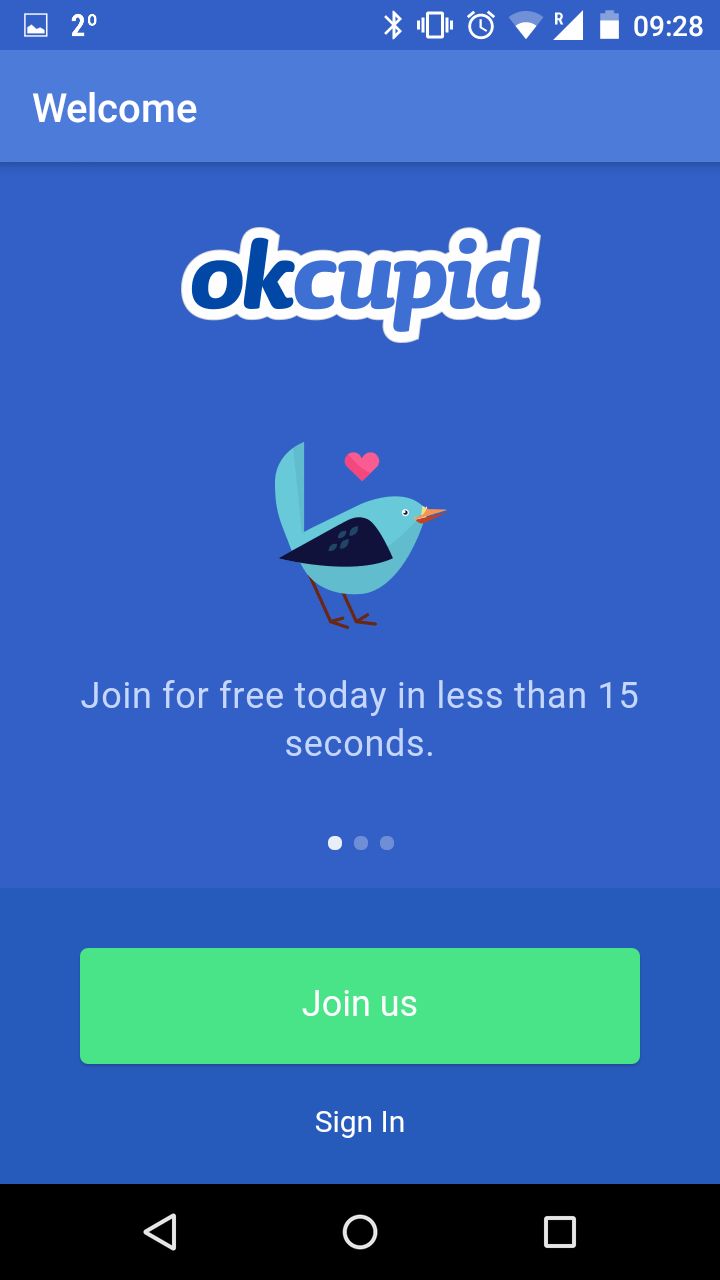This screenshot has height=1280, width=720.
Task: Go back with the system back button
Action: (x=160, y=1232)
